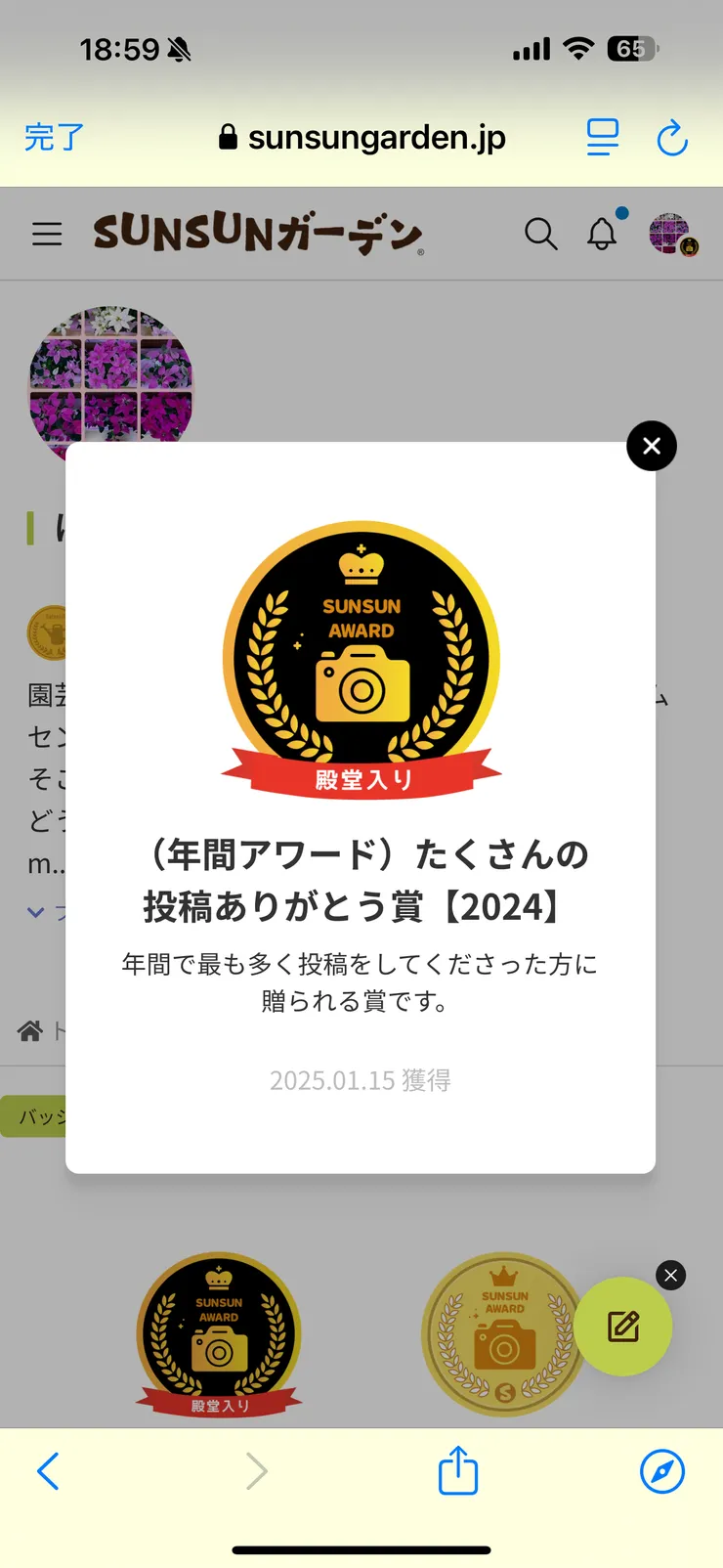
Task: Open the hamburger navigation menu
Action: pyautogui.click(x=47, y=235)
